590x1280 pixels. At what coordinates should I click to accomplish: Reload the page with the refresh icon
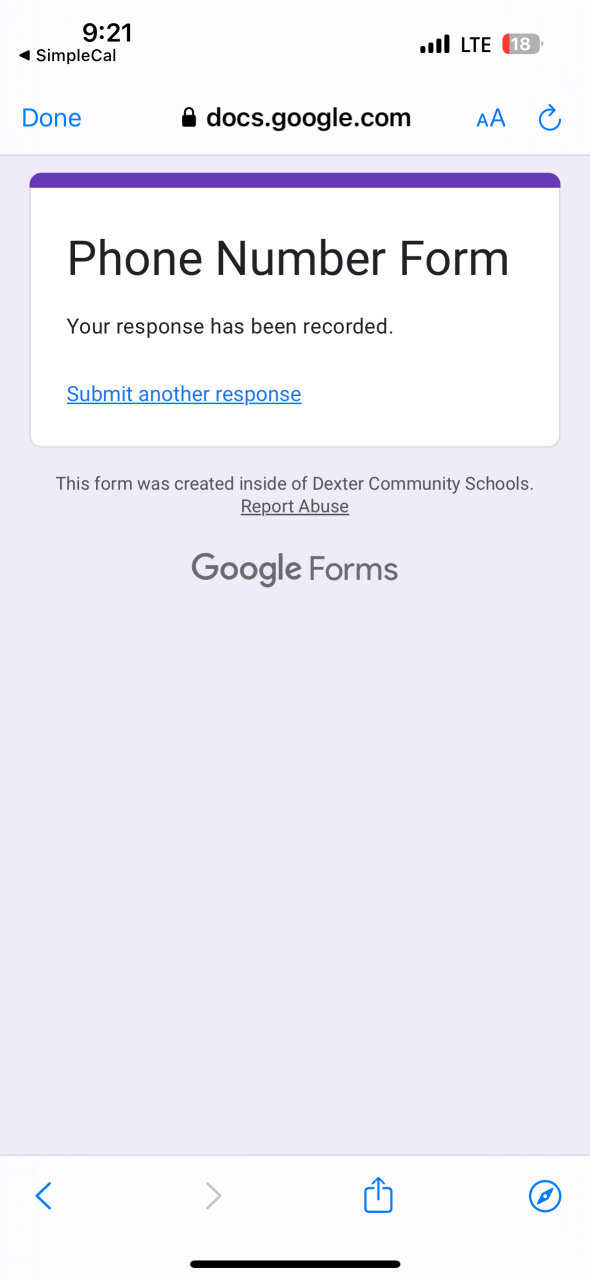pyautogui.click(x=550, y=118)
